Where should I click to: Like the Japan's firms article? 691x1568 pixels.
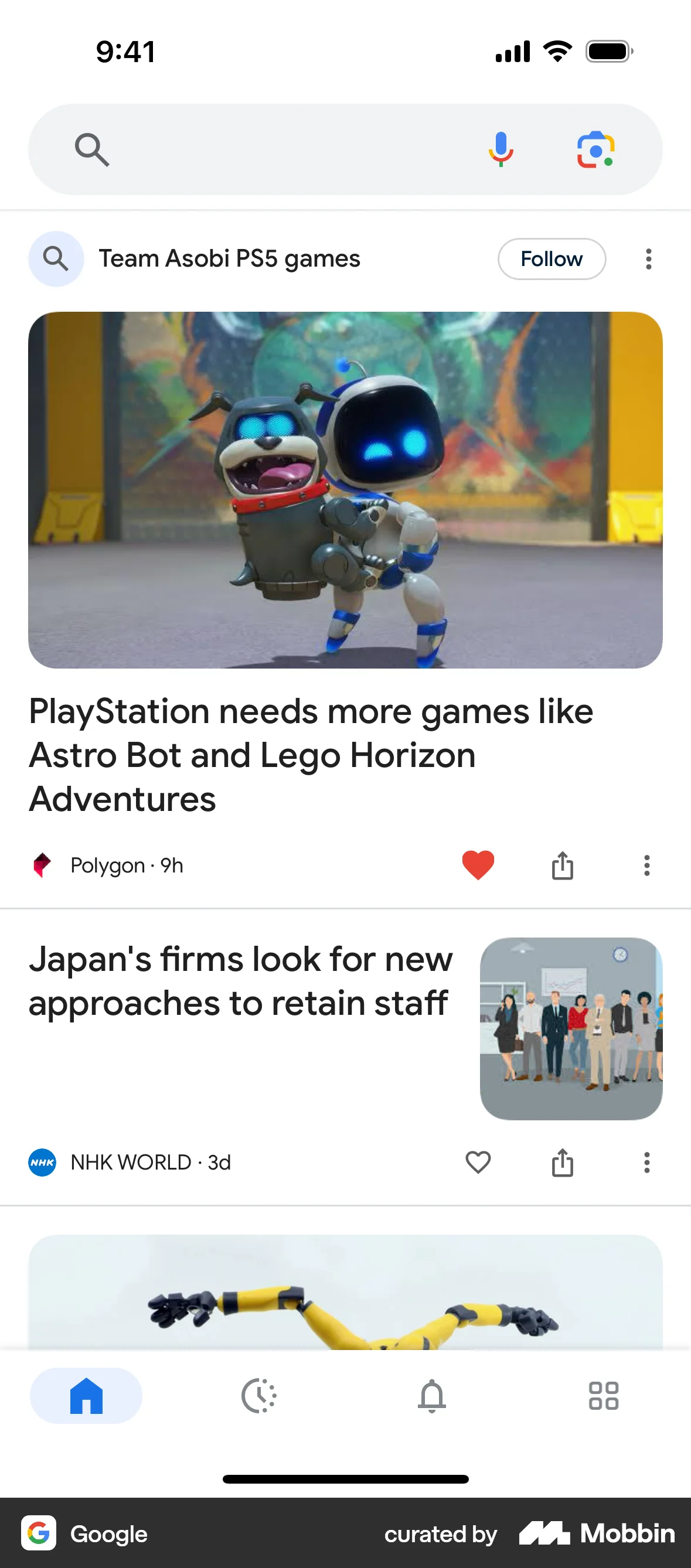pyautogui.click(x=478, y=1163)
